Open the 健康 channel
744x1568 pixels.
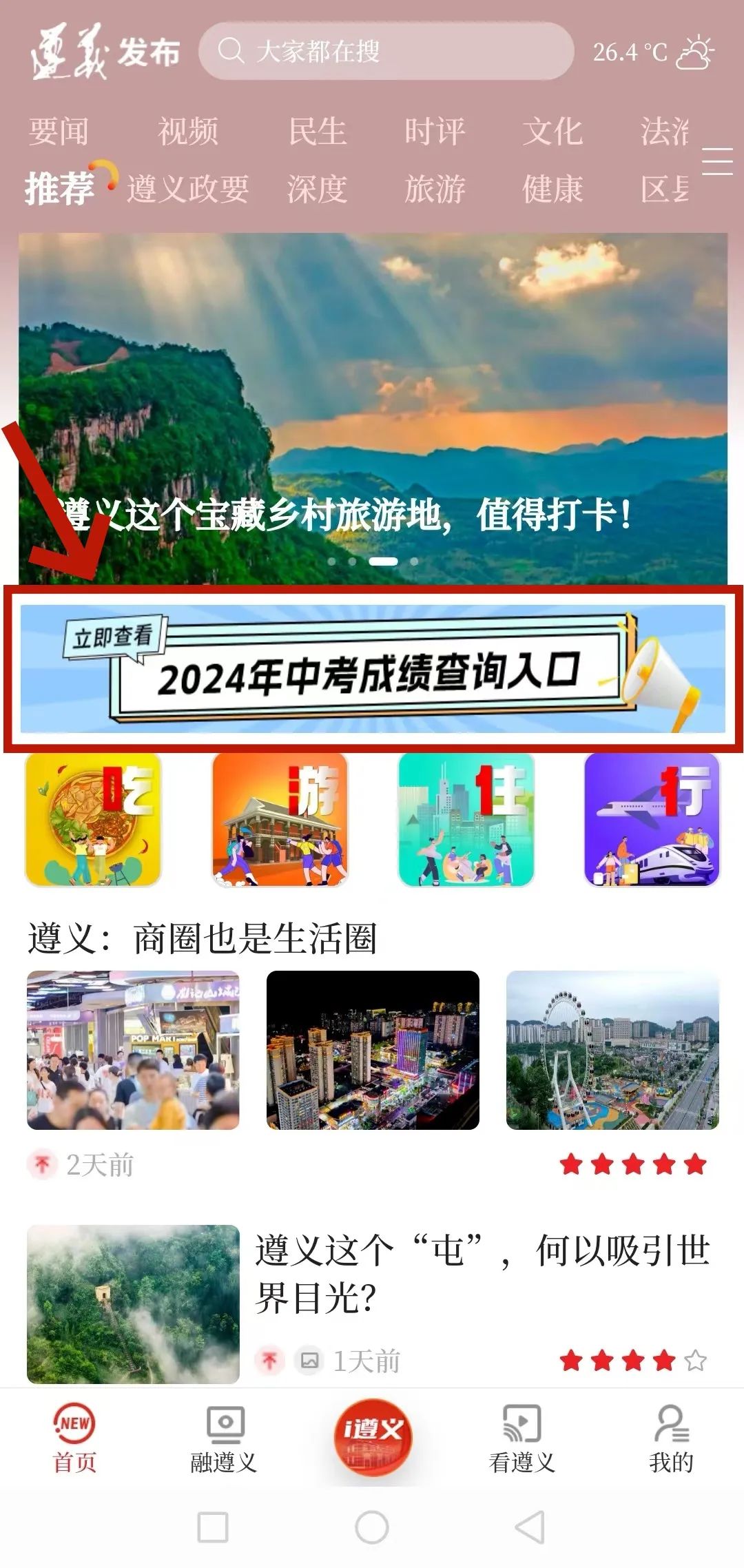point(552,189)
